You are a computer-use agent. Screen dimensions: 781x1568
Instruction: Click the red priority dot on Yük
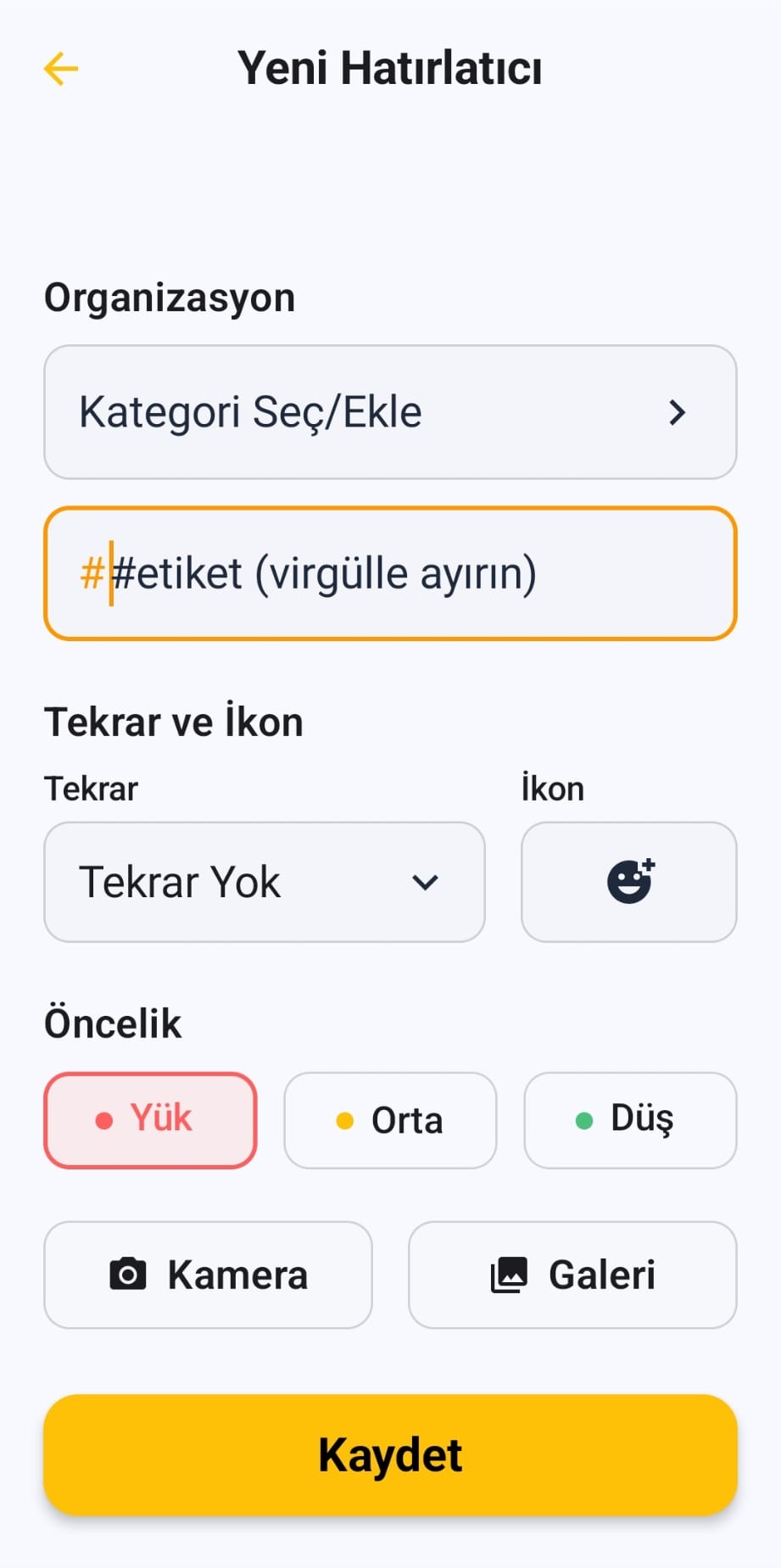(104, 1119)
